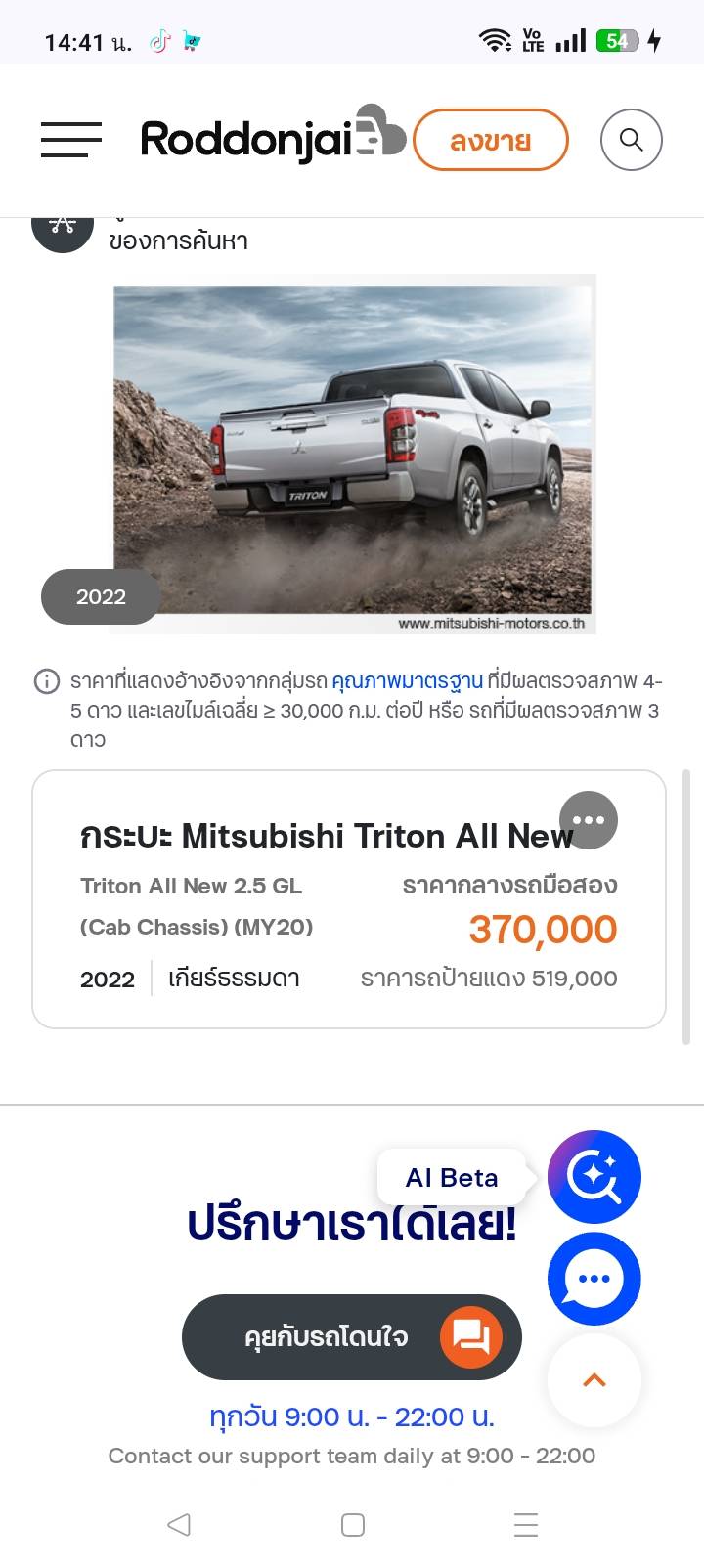Viewport: 704px width, 1568px height.
Task: Launch the AI Beta search assistant
Action: point(594,1176)
